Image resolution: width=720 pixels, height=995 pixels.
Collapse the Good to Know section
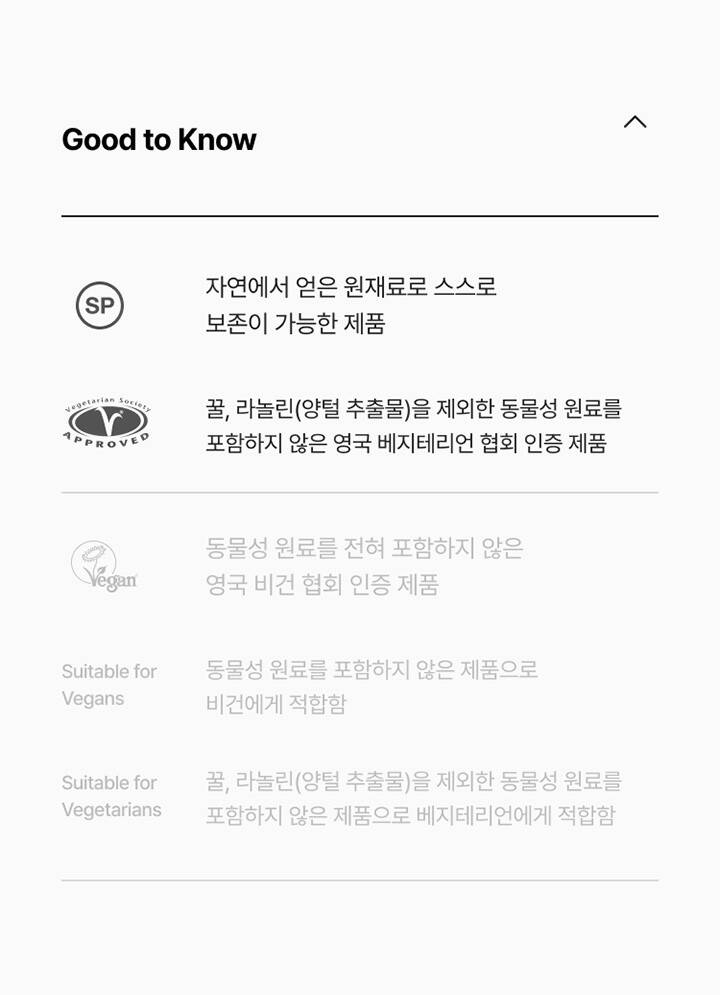point(635,122)
